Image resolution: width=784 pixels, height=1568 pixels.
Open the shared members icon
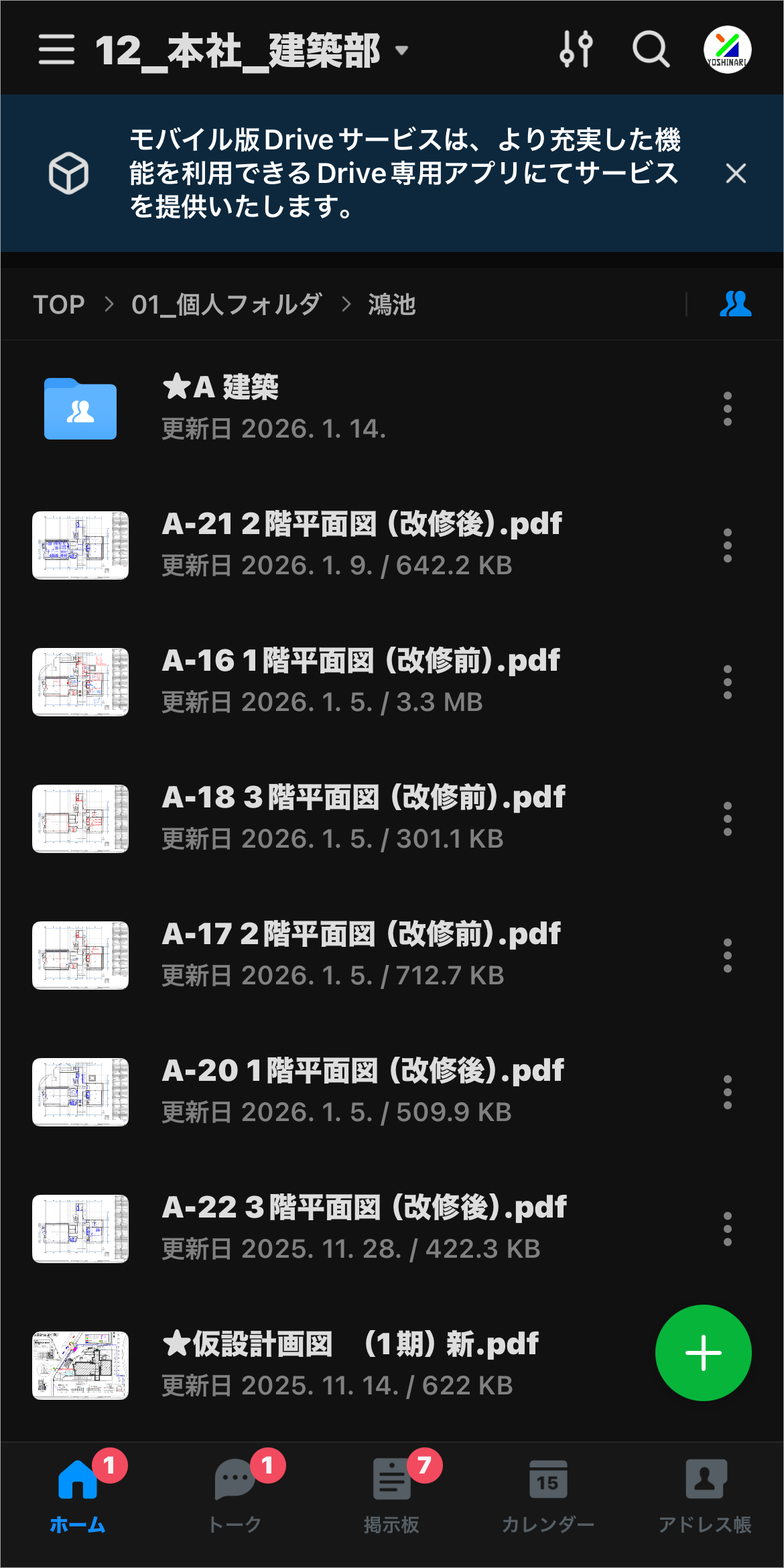(x=735, y=304)
